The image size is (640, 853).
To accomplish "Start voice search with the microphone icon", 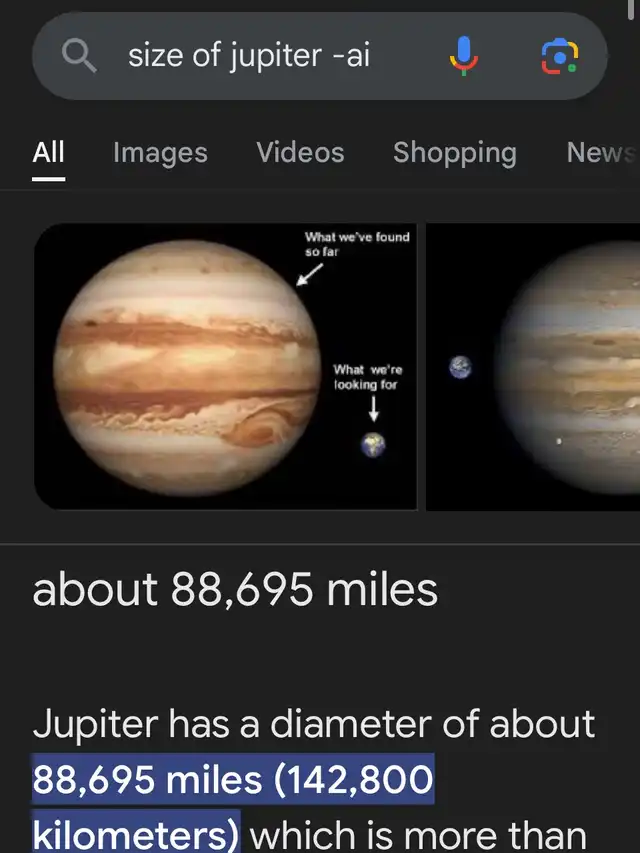I will (463, 56).
